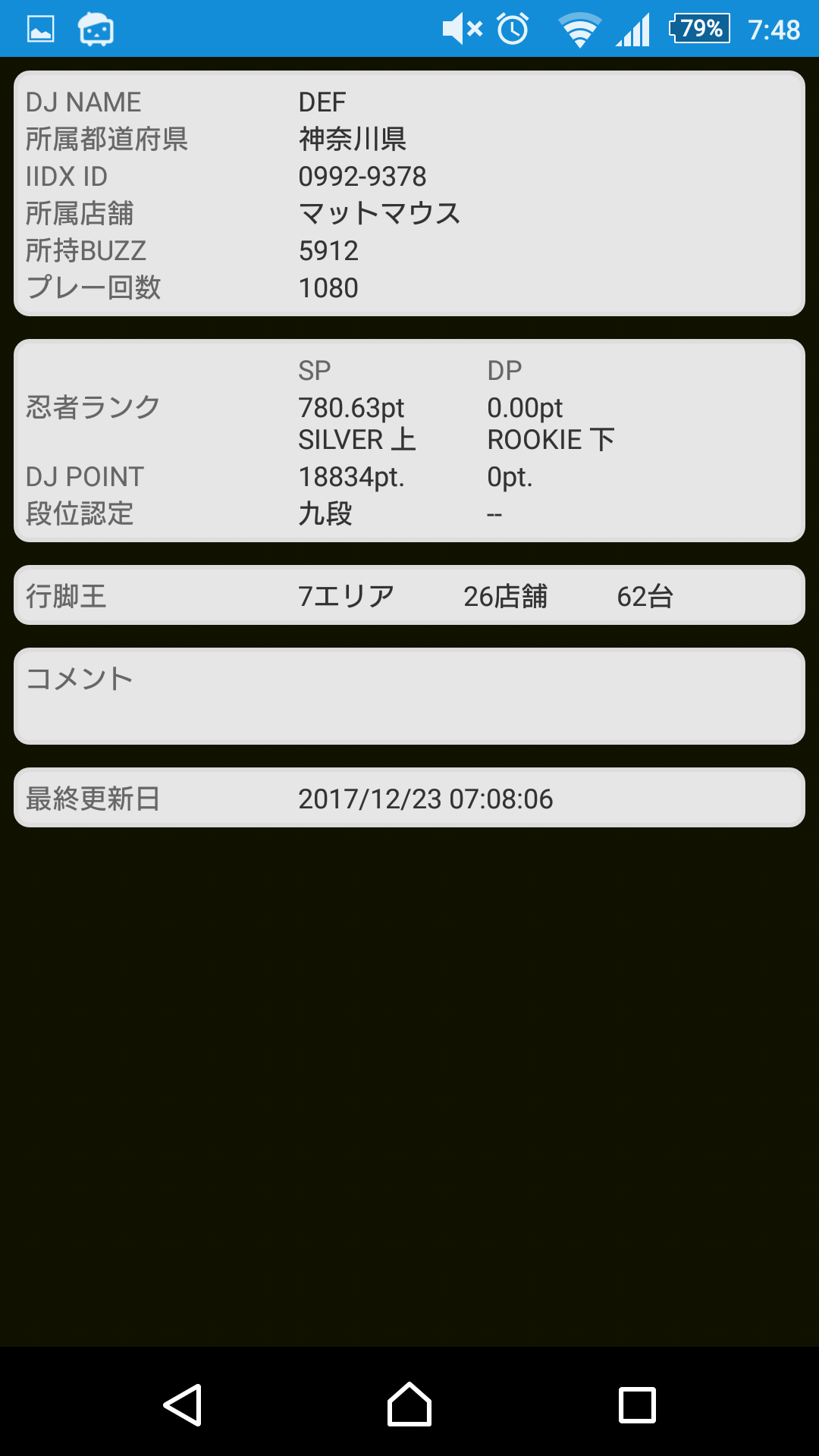Go back with the system back button
Screen dimensions: 819x1456
[x=183, y=1404]
